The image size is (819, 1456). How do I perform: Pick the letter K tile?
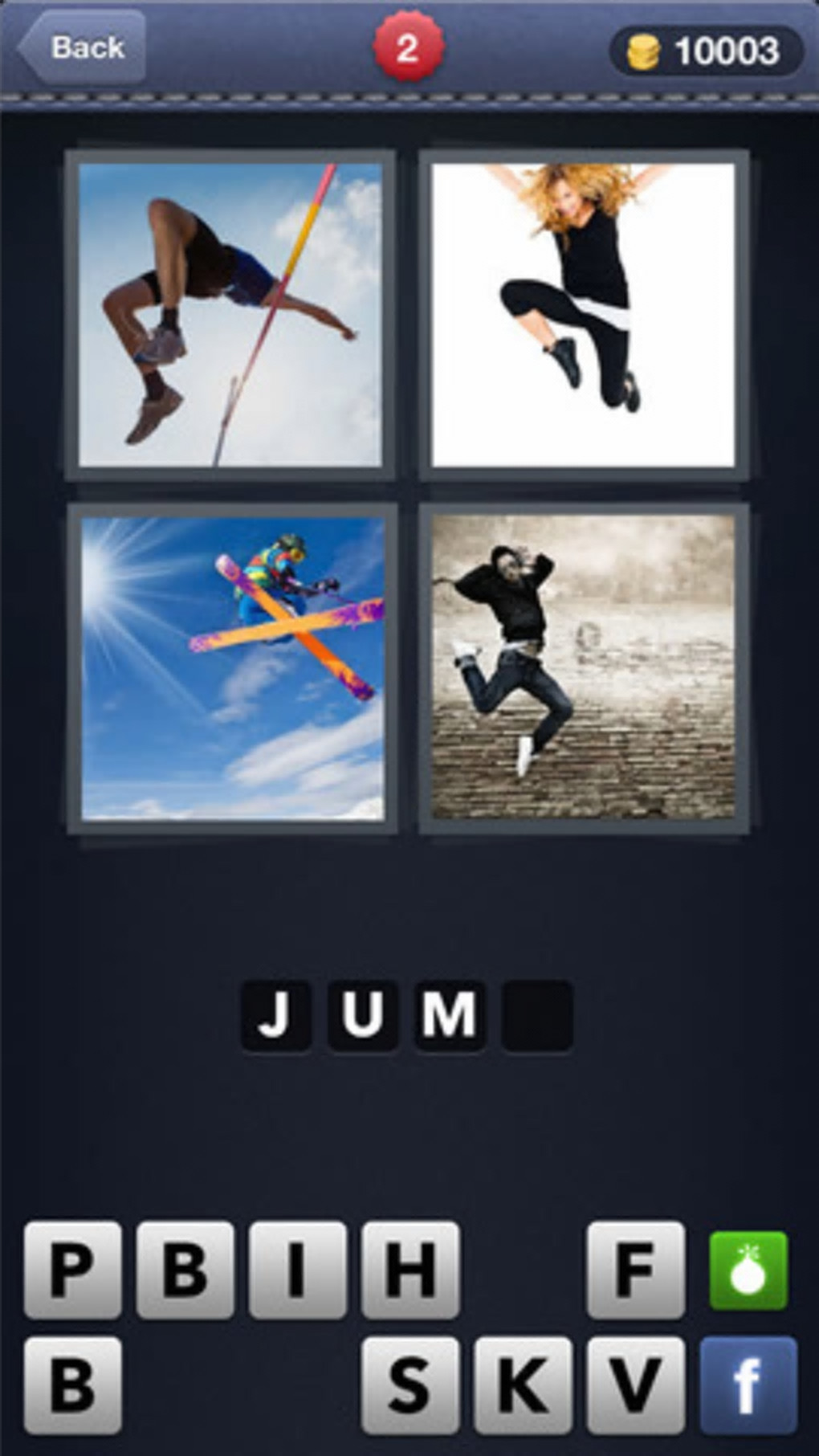coord(523,1385)
